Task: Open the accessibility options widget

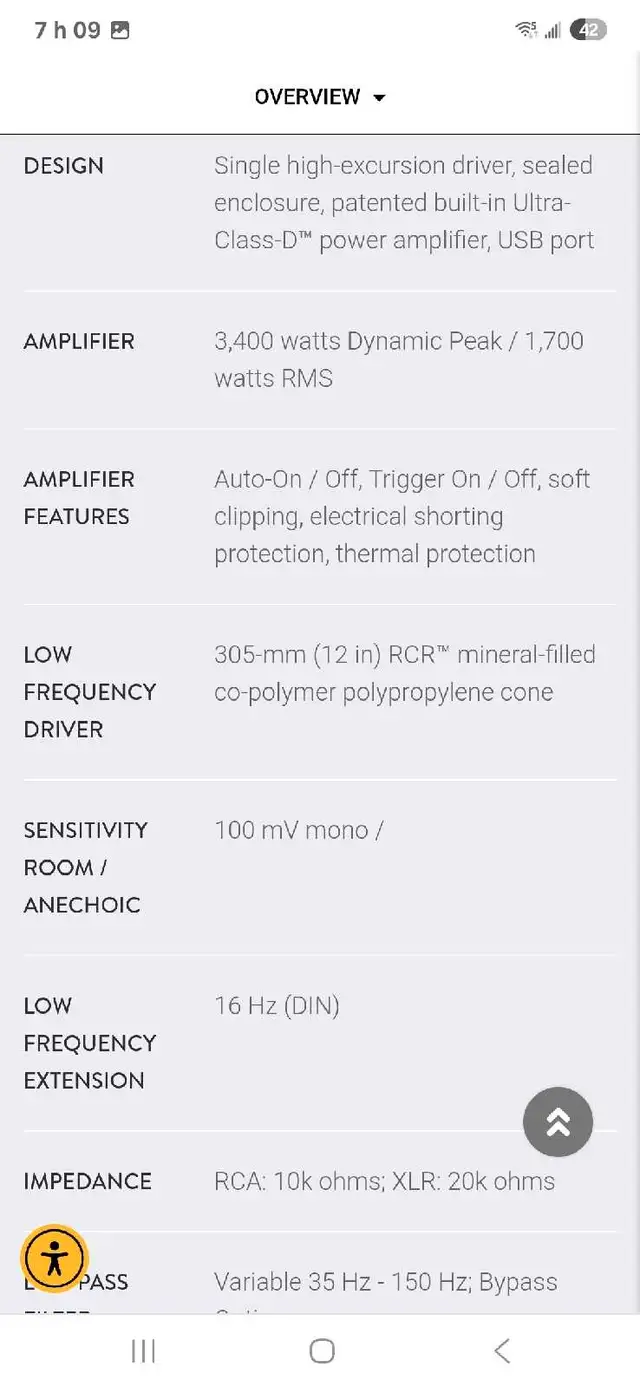Action: 55,1259
